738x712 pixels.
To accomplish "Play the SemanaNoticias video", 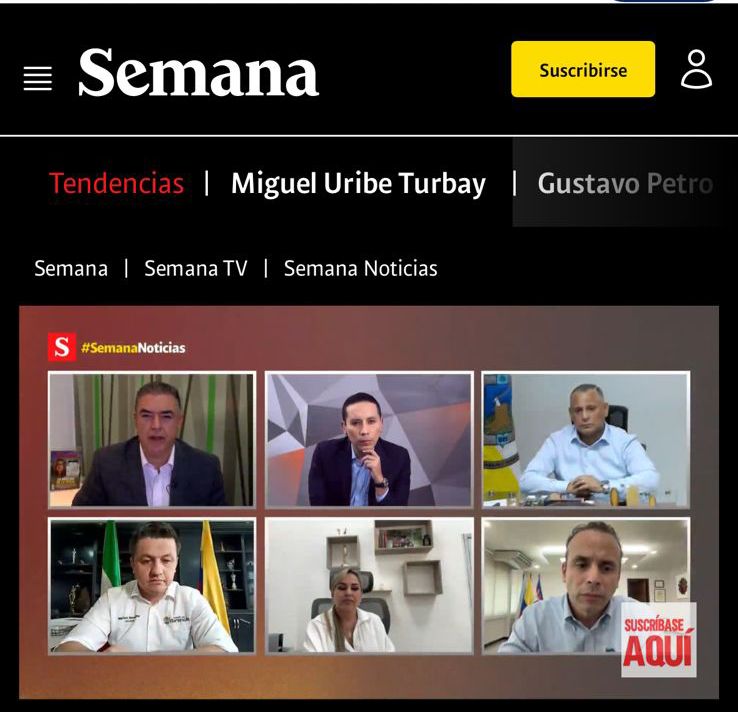I will 369,502.
